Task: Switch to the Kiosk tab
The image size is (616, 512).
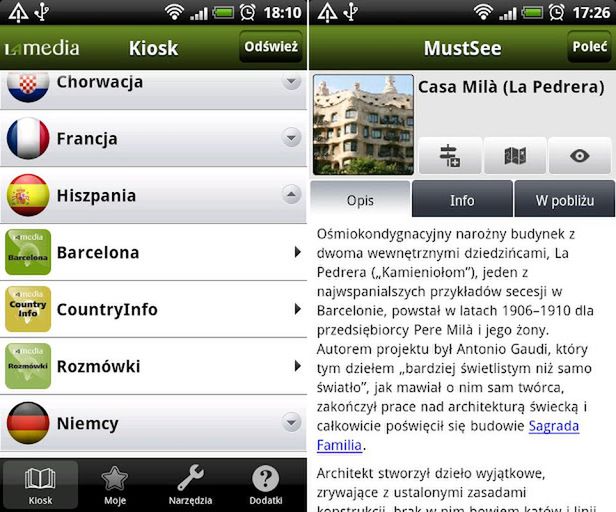Action: coord(40,485)
